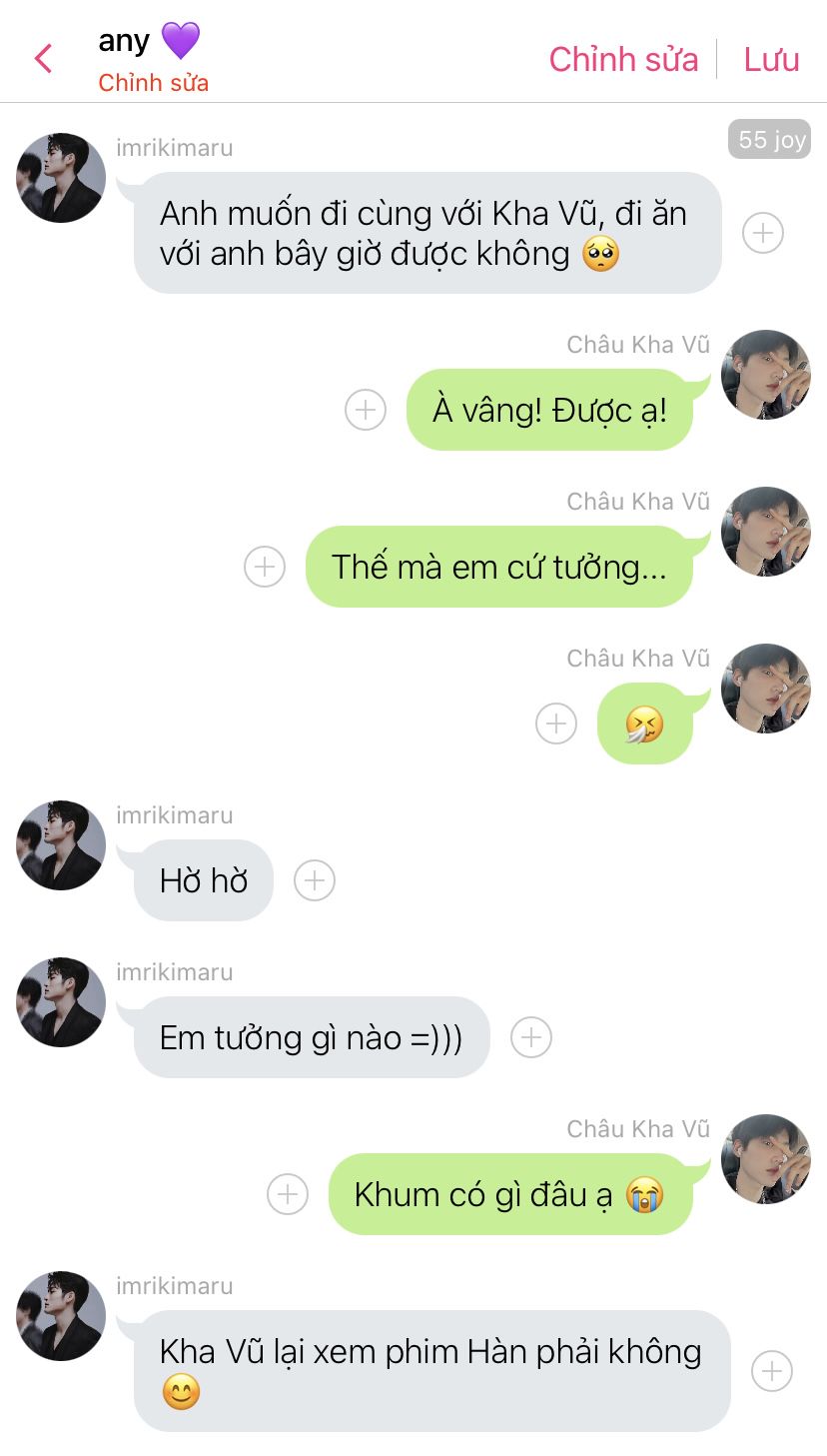Tap plus beside 'À vâng! Được ạ!'

[x=366, y=410]
